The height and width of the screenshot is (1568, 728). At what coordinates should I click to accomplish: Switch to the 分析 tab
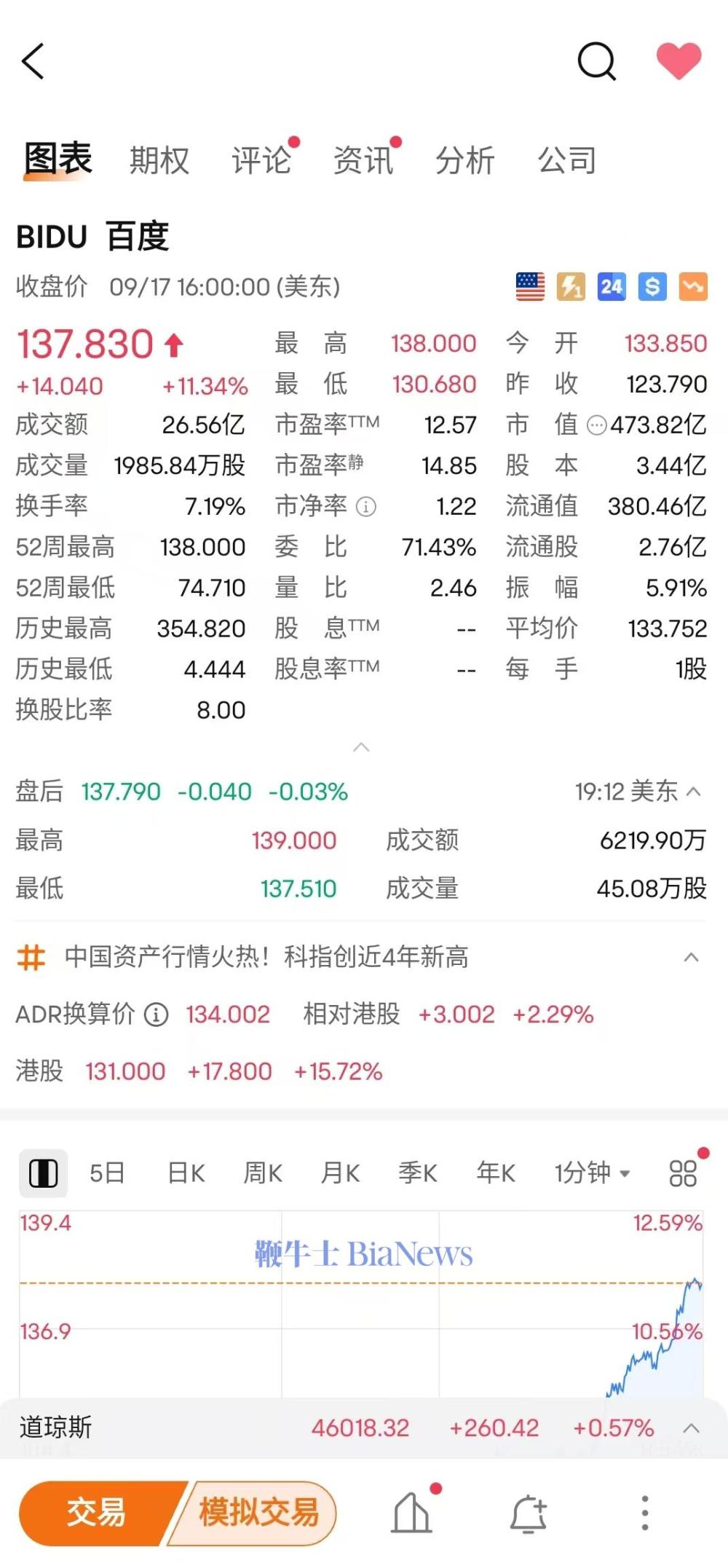click(464, 160)
